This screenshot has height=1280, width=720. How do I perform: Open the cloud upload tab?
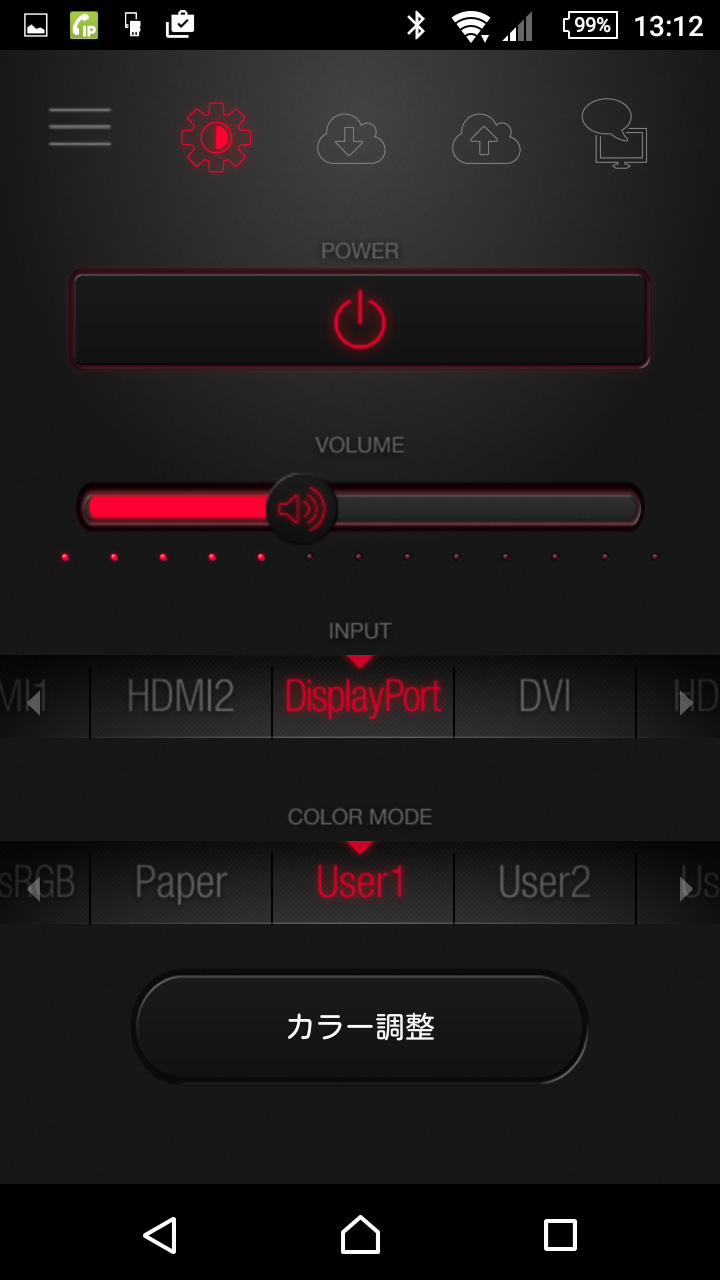(486, 139)
